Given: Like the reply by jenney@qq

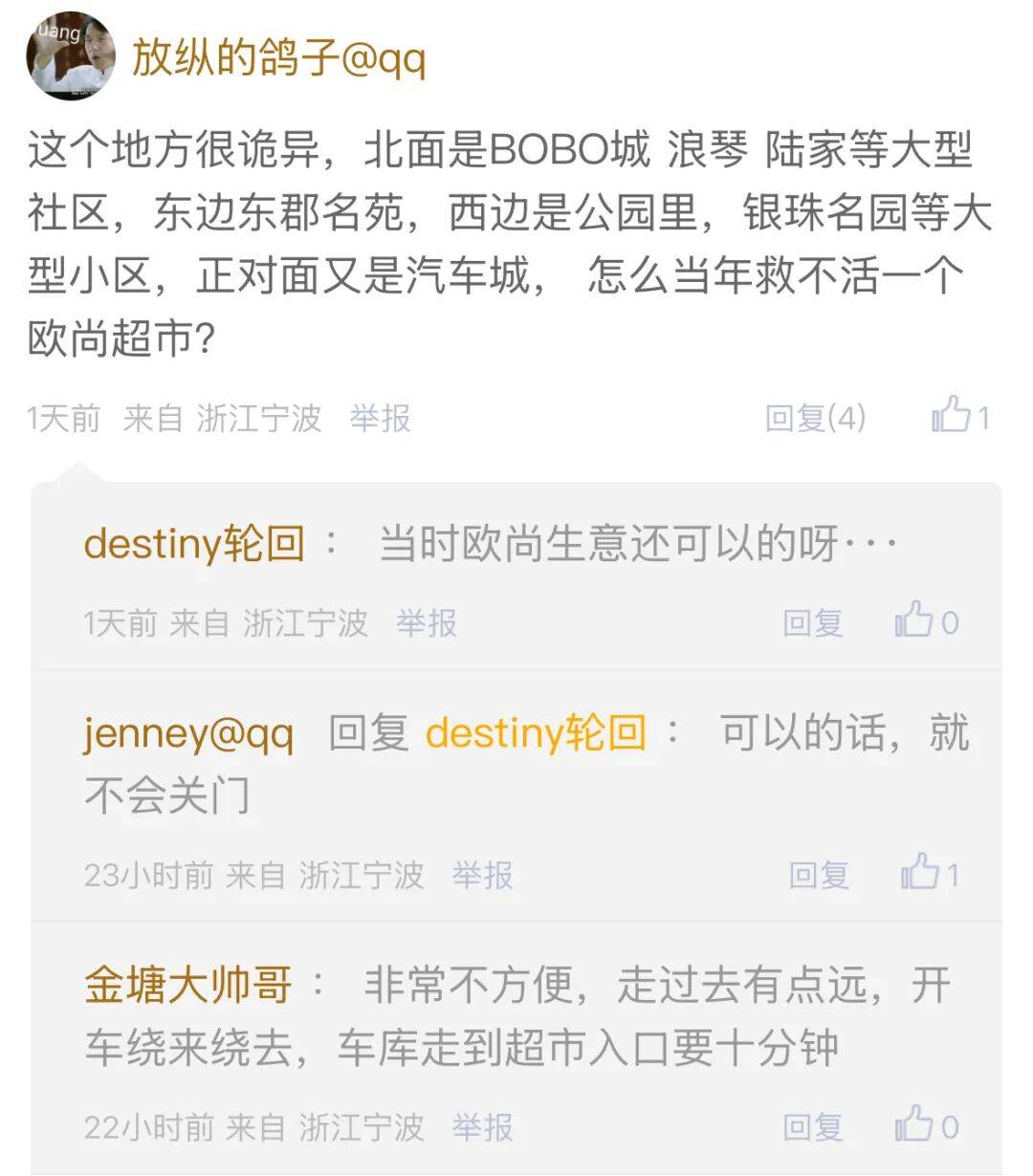Looking at the screenshot, I should [x=929, y=874].
